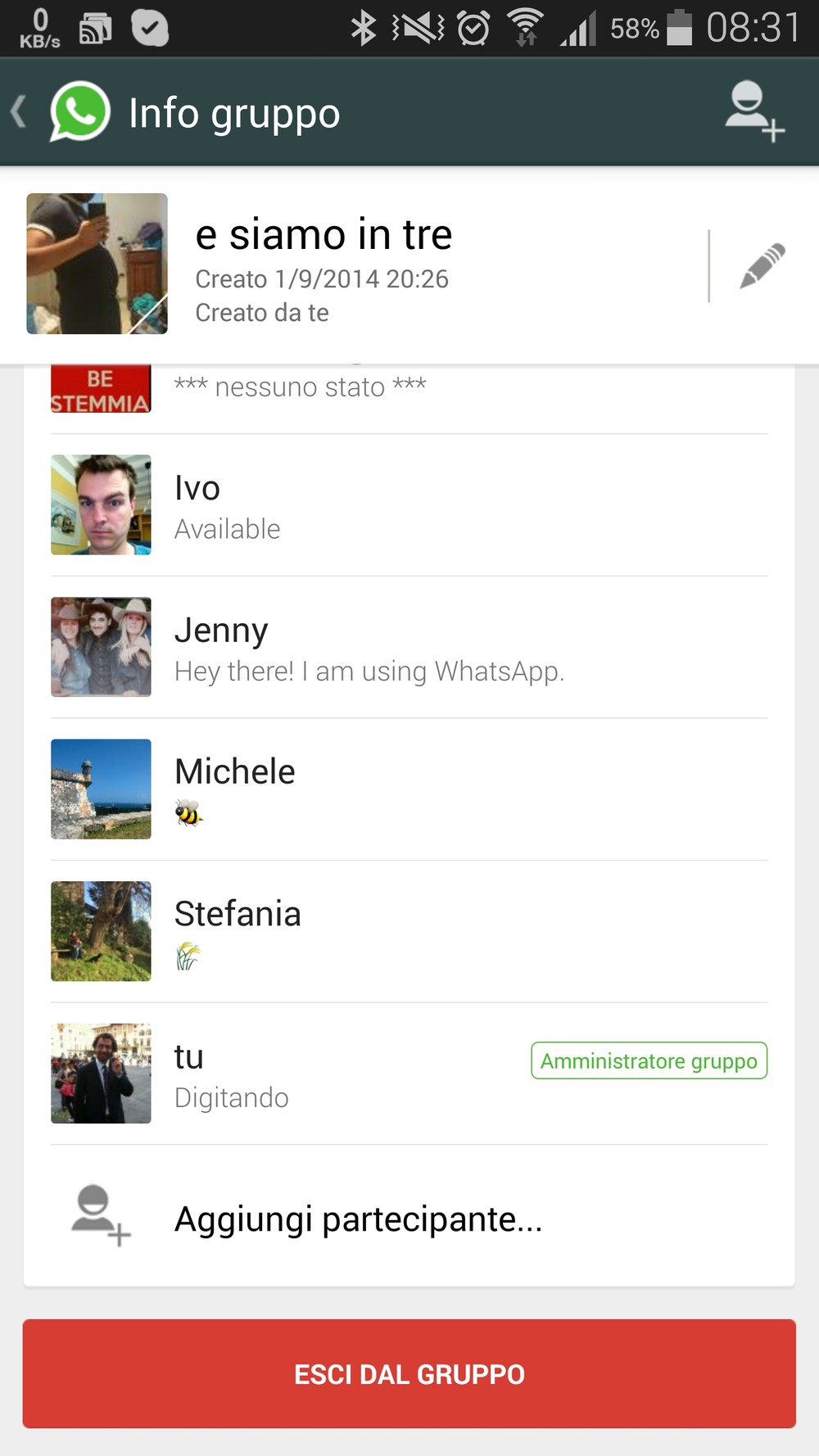Screen dimensions: 819x1456
Task: Open the group photo thumbnail
Action: pos(97,264)
